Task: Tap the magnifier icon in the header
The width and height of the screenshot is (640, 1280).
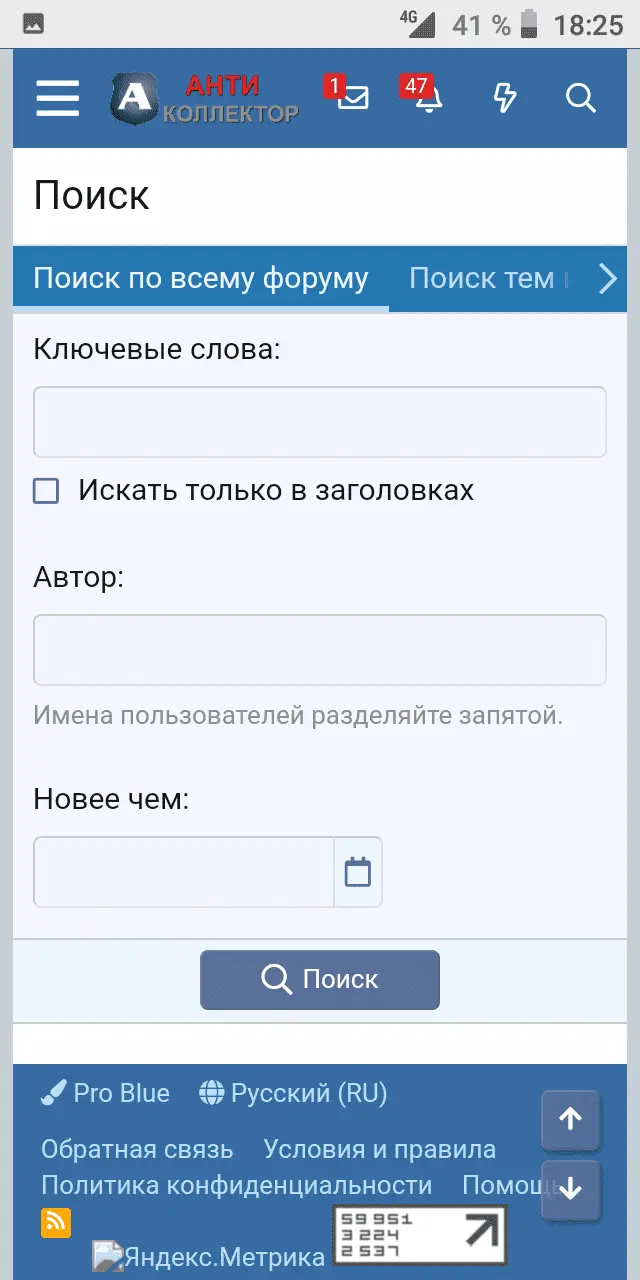Action: (x=580, y=98)
